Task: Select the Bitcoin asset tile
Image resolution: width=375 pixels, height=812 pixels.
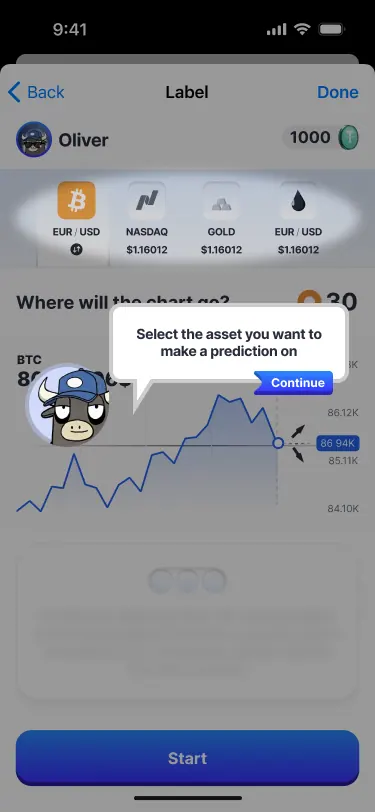Action: [x=77, y=218]
